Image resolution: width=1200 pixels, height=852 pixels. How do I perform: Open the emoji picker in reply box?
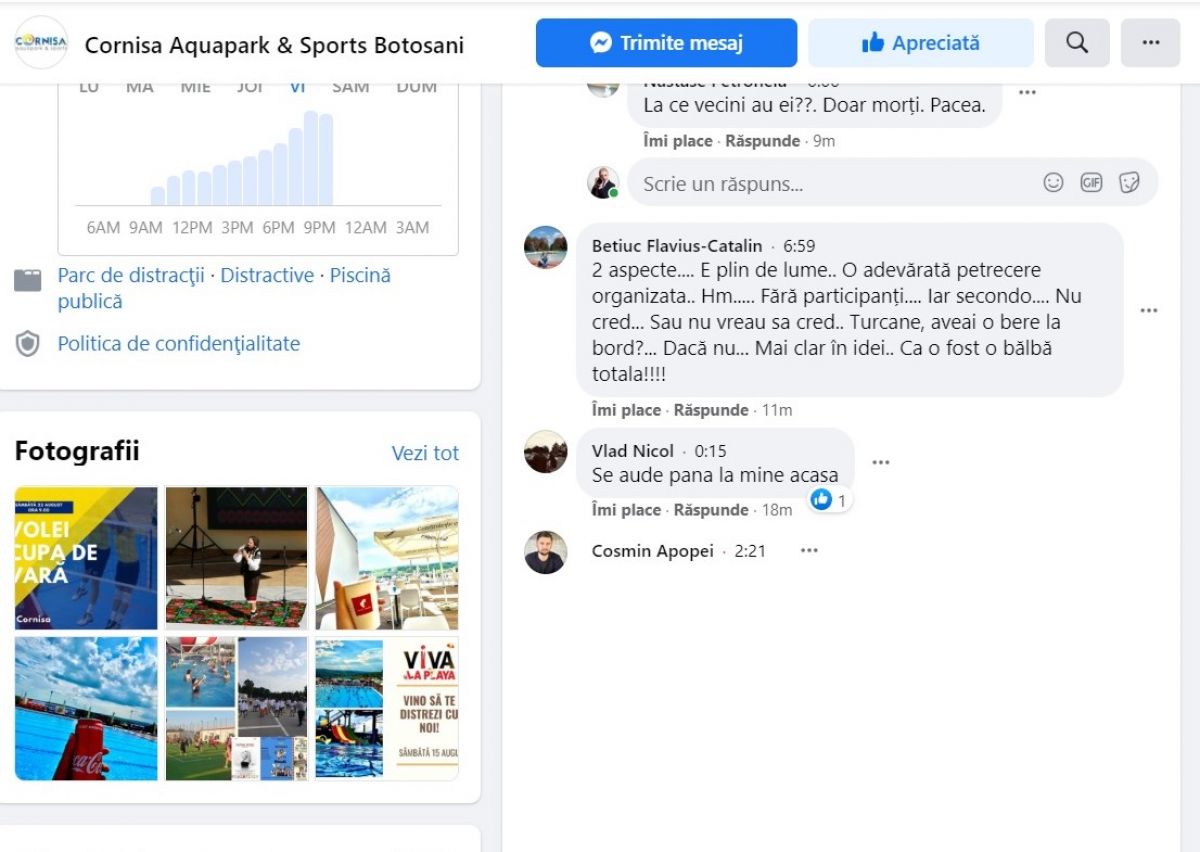[1053, 183]
